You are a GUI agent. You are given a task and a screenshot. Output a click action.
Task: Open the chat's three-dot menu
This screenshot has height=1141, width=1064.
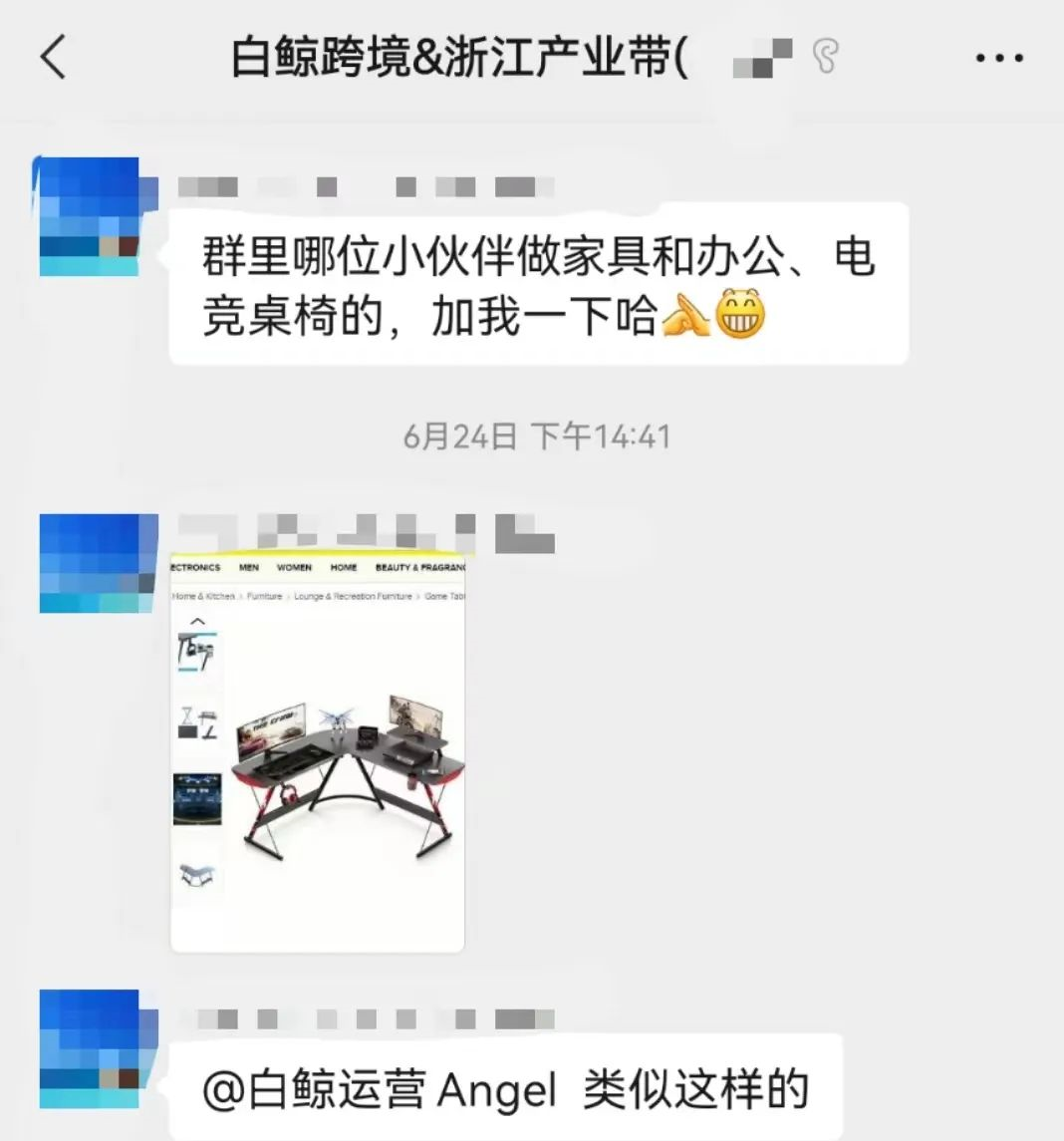[x=998, y=58]
